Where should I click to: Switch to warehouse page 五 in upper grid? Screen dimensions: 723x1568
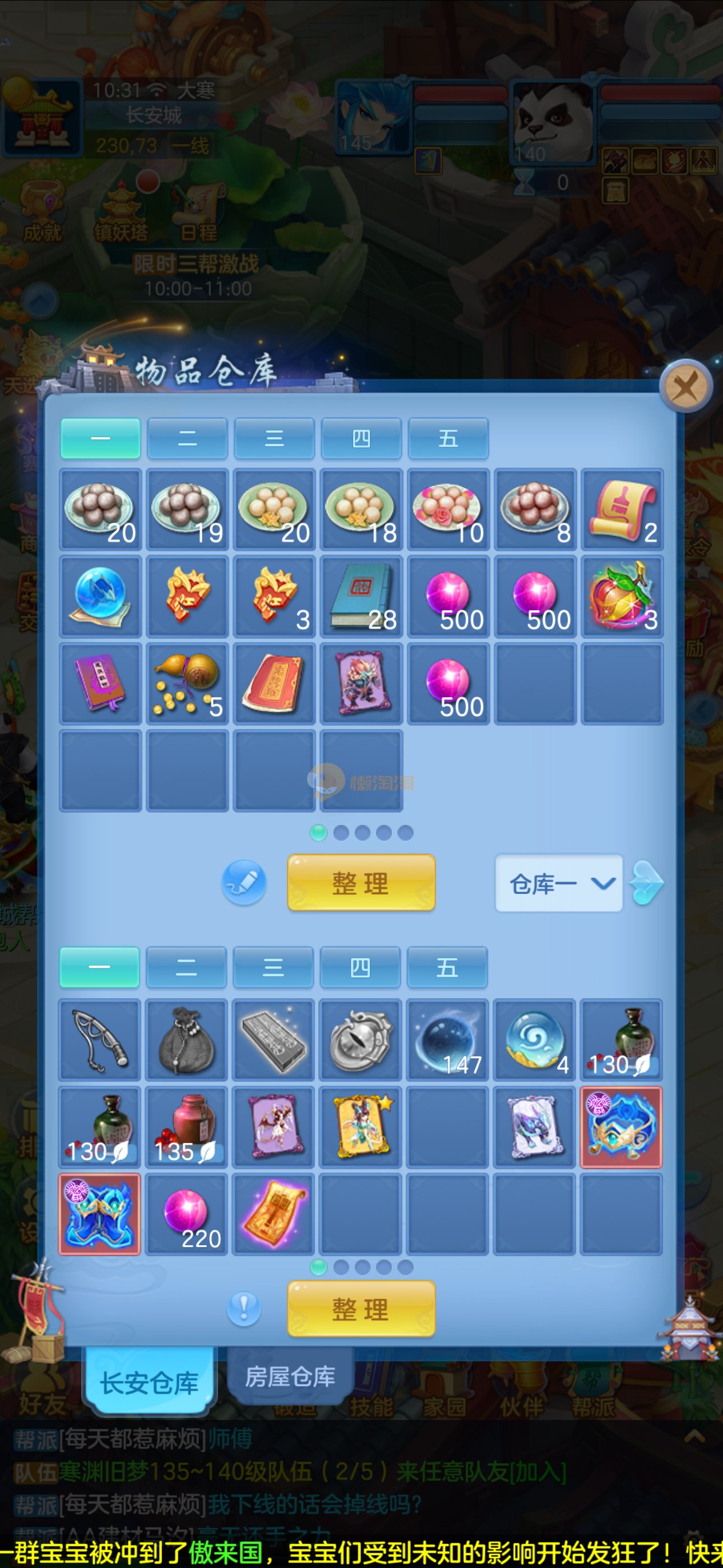coord(448,438)
